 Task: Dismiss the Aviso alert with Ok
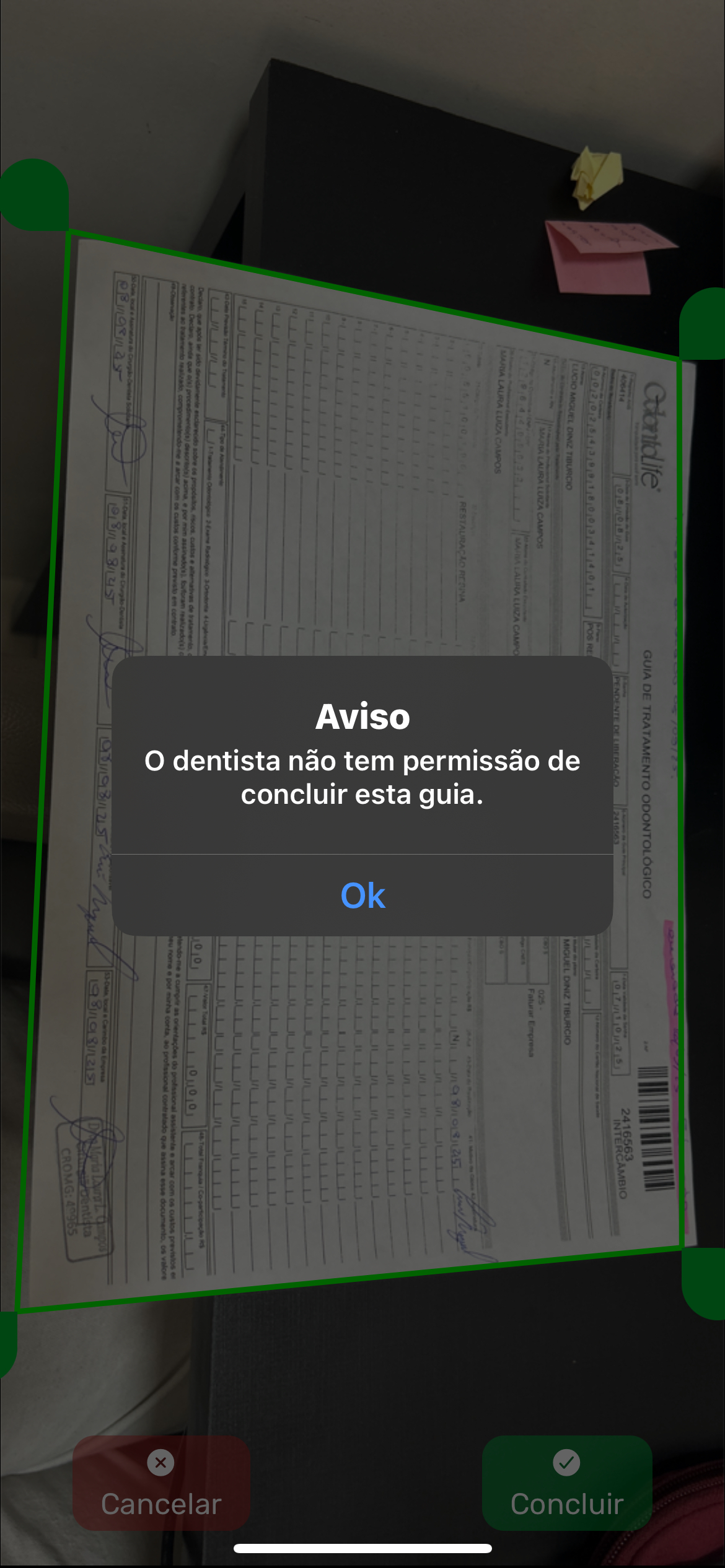362,895
